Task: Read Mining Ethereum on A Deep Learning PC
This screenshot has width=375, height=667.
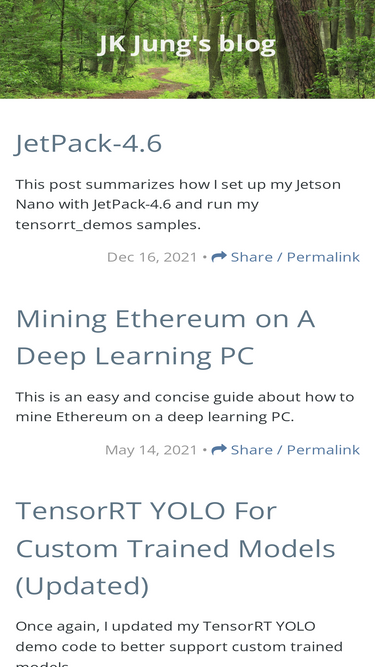Action: [165, 336]
